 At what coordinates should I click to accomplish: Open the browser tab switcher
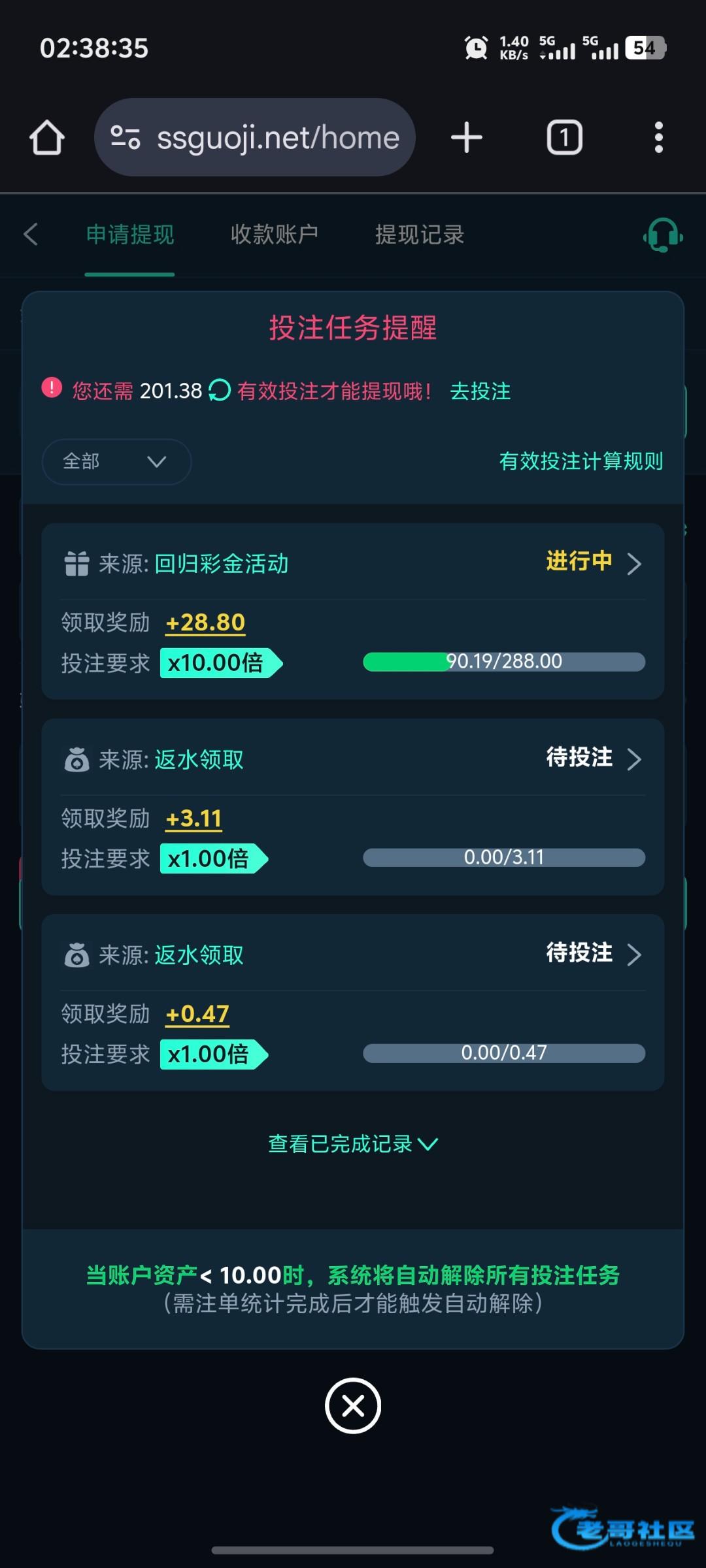[x=565, y=137]
